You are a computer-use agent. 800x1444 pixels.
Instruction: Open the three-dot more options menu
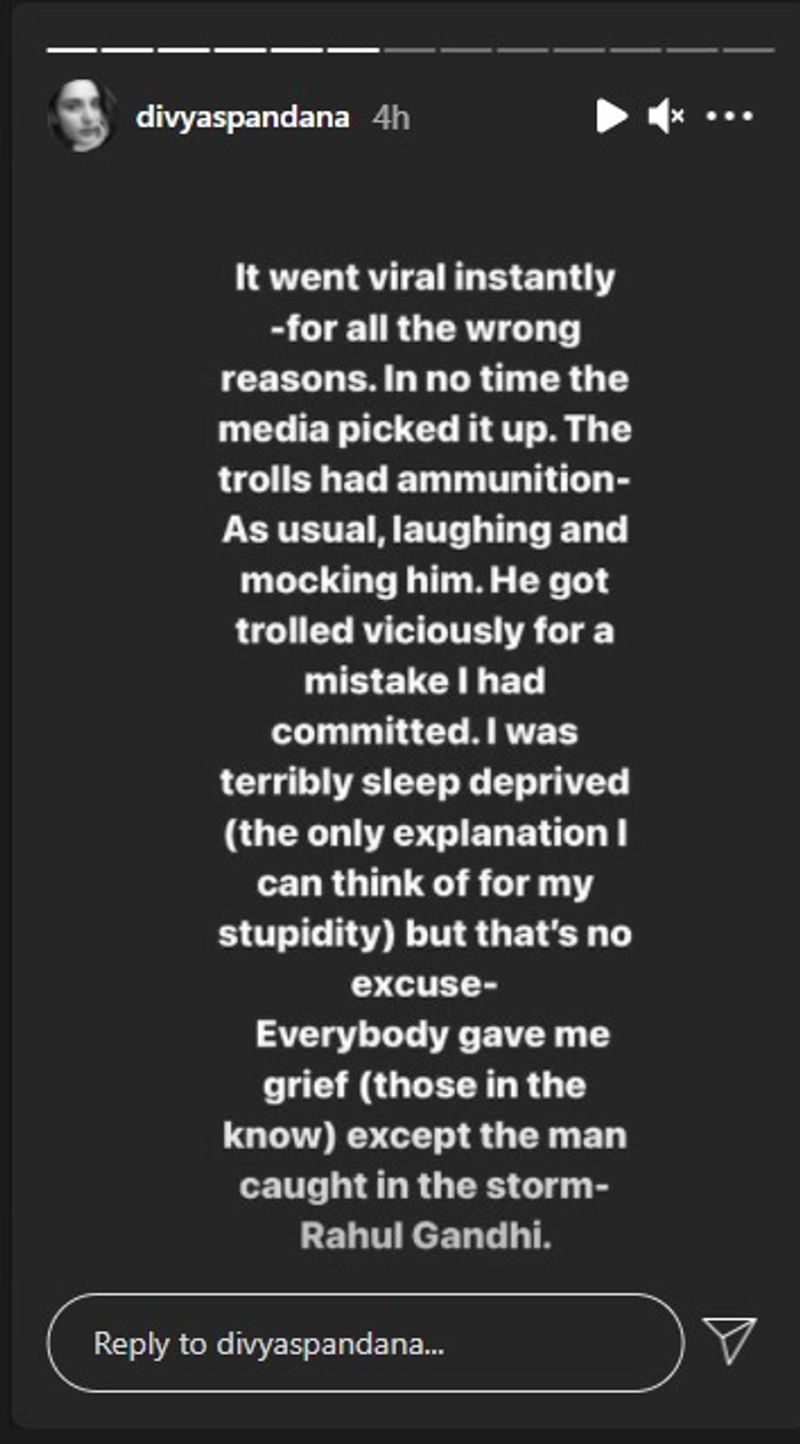[729, 117]
